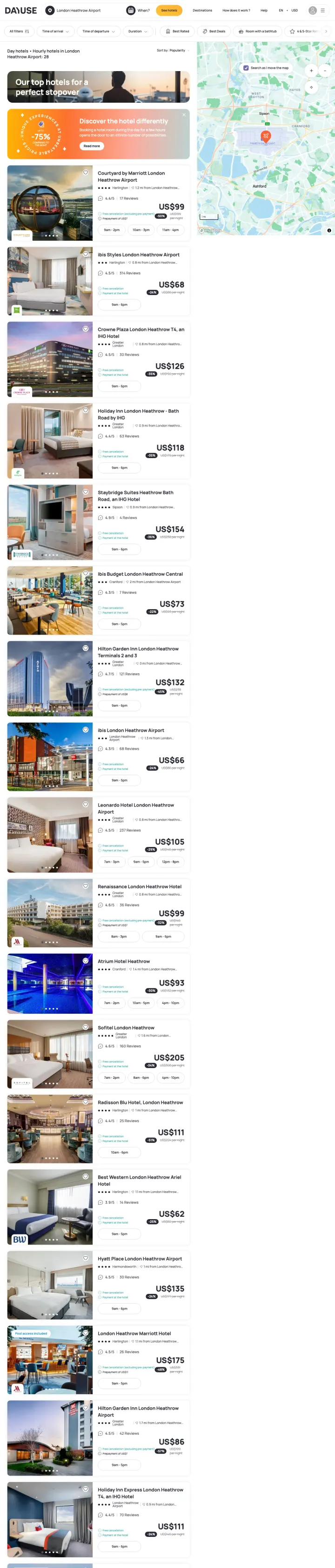Image resolution: width=335 pixels, height=1568 pixels.
Task: Apply the Room with a bathtub filter
Action: tap(258, 31)
